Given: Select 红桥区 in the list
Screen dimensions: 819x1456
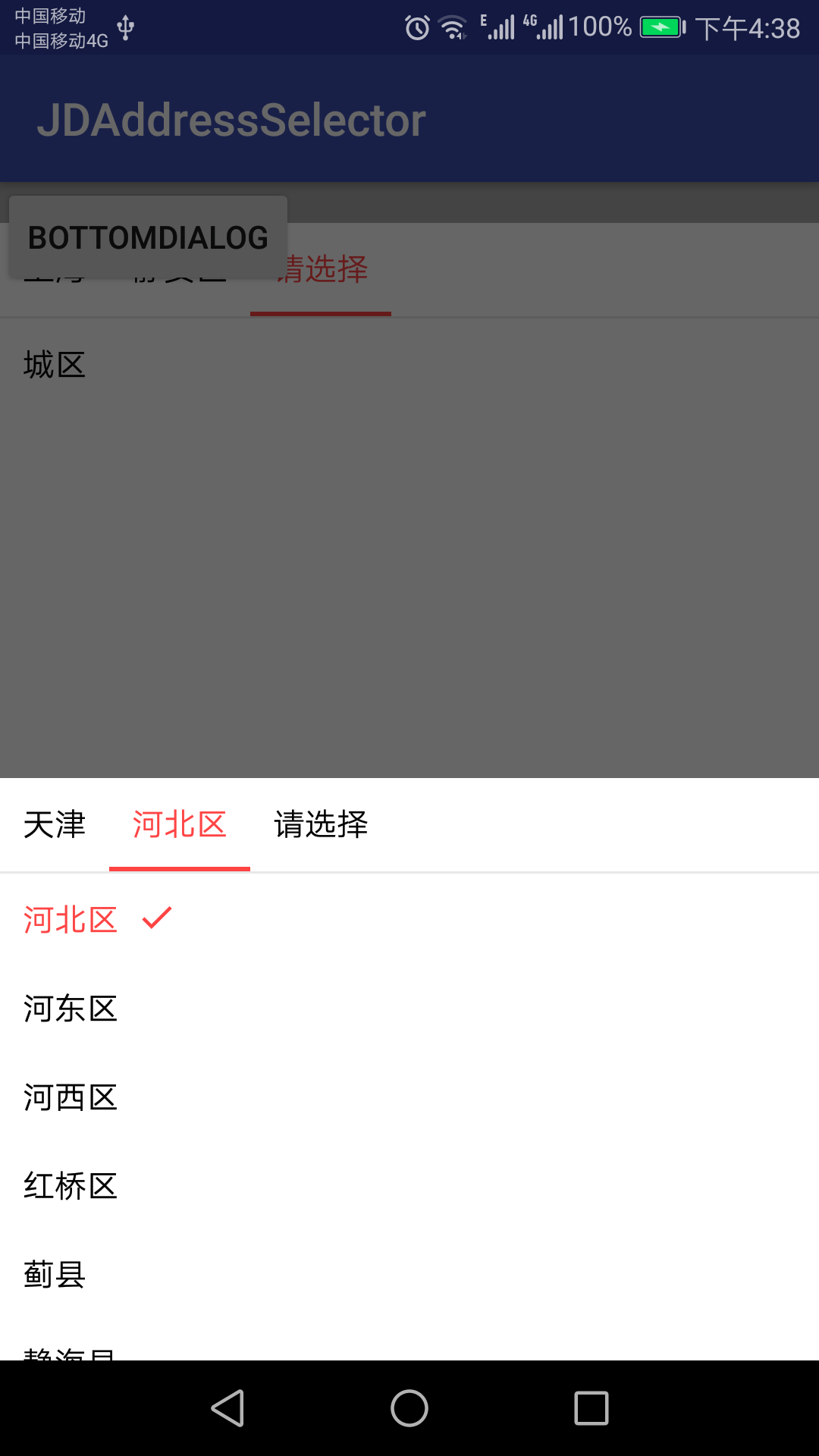Looking at the screenshot, I should click(409, 1185).
